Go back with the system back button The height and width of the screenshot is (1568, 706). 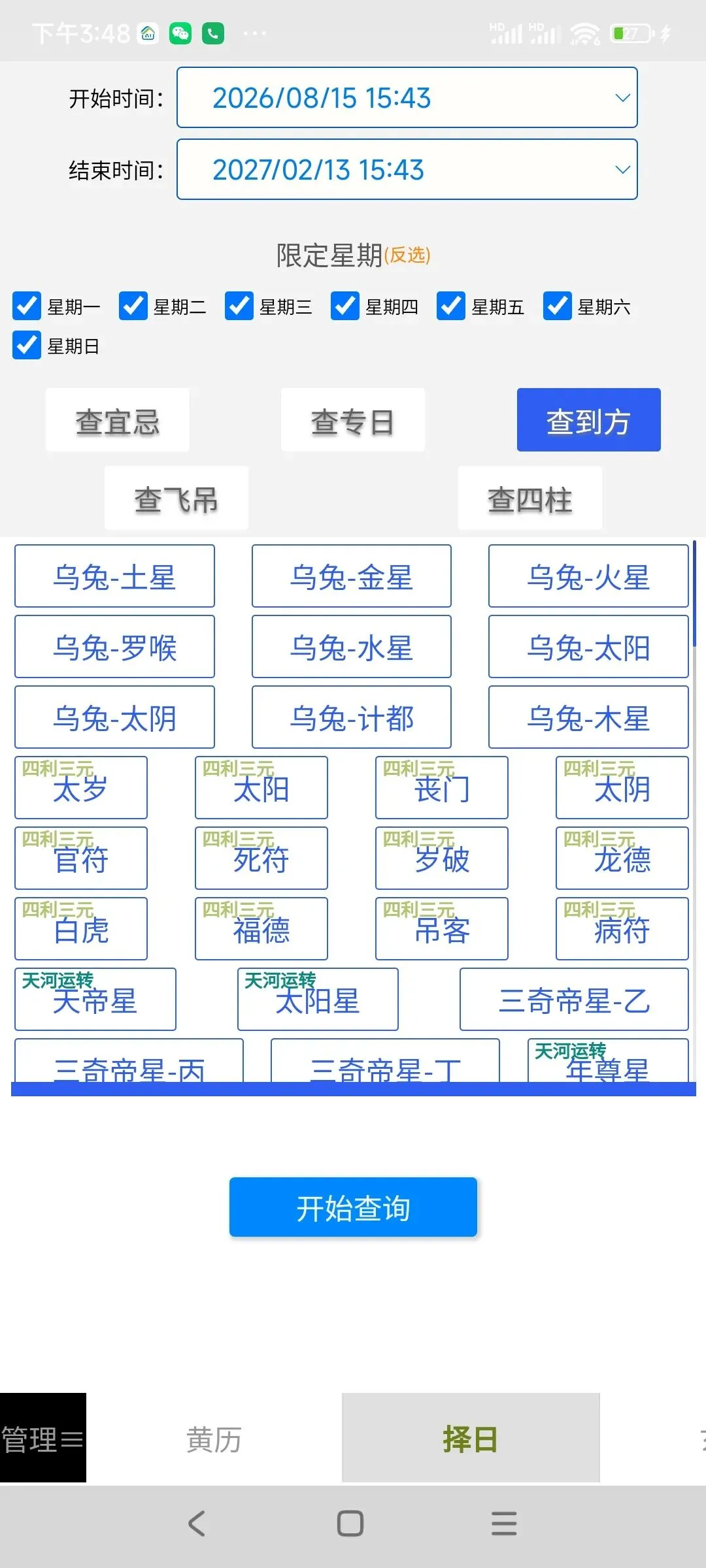click(197, 1524)
